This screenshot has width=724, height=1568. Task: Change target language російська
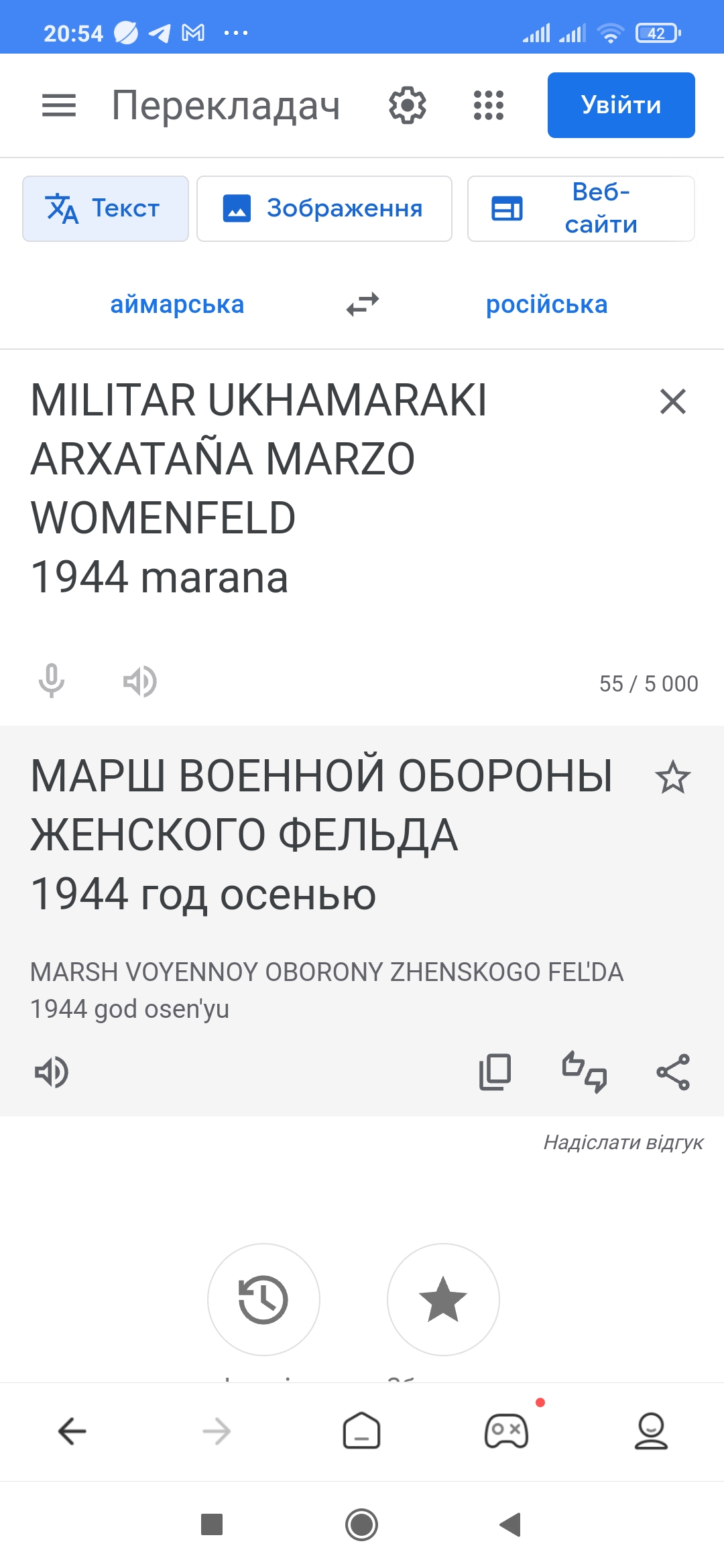546,304
